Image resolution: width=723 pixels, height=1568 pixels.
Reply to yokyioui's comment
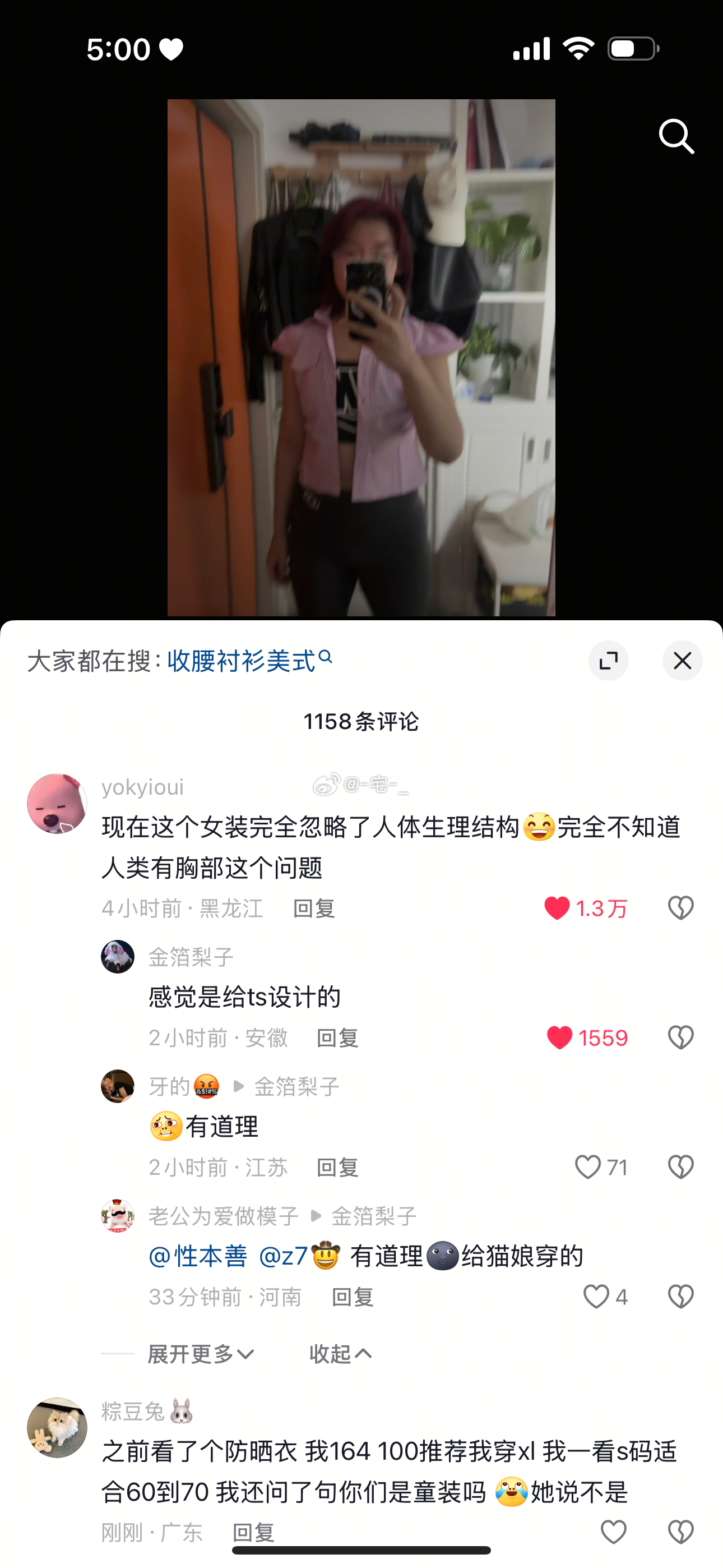point(313,909)
